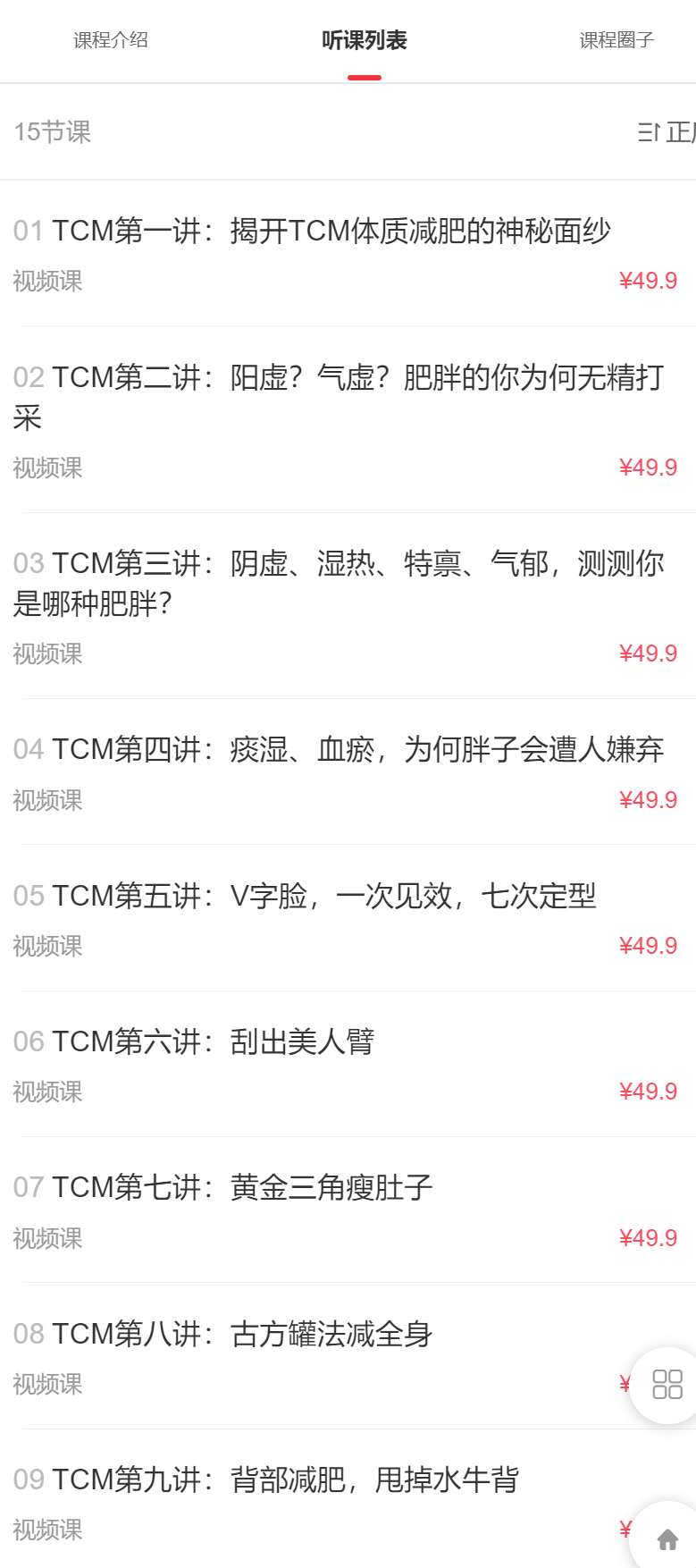Play lesson 02 about 阳虚 and 气虚
This screenshot has width=696, height=1568.
338,396
